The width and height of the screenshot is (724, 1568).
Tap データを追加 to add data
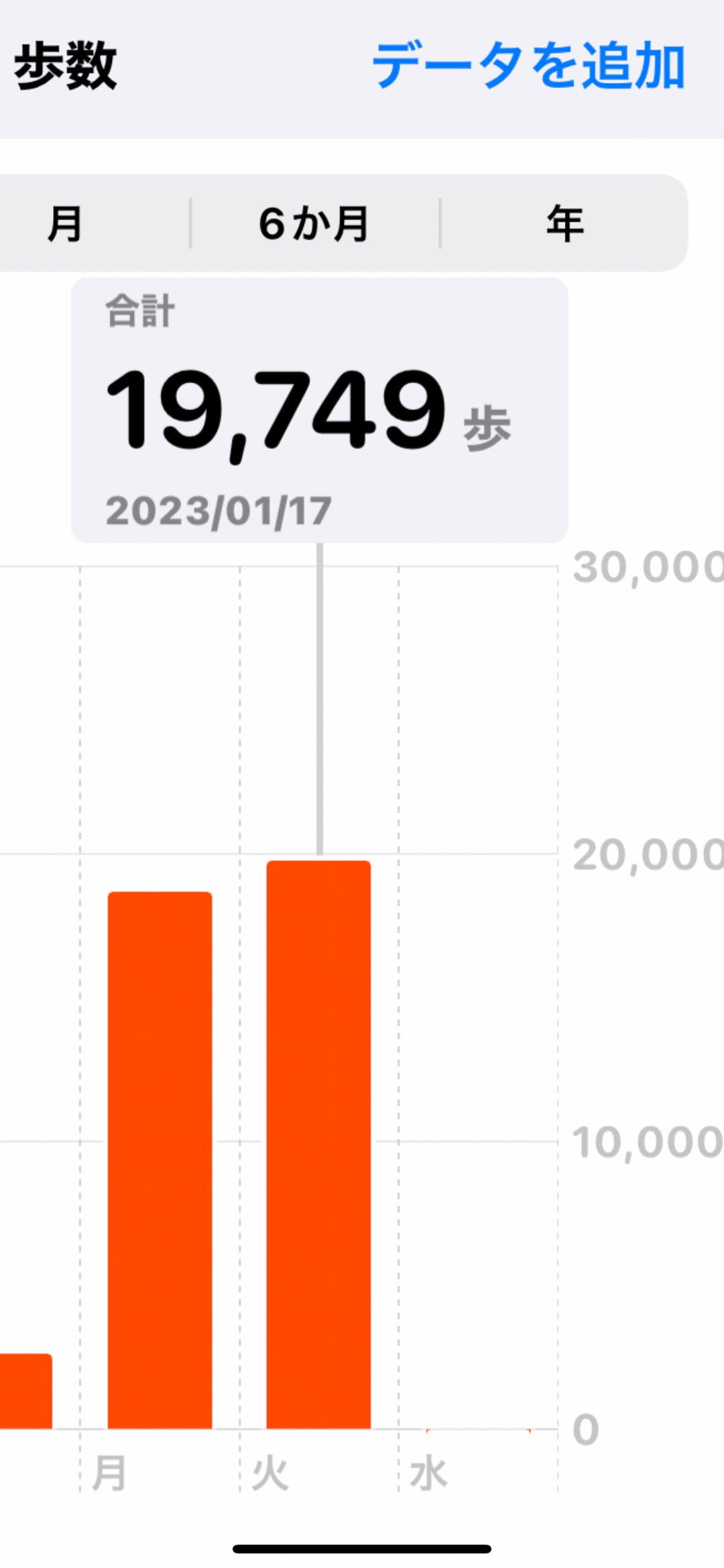pos(528,66)
